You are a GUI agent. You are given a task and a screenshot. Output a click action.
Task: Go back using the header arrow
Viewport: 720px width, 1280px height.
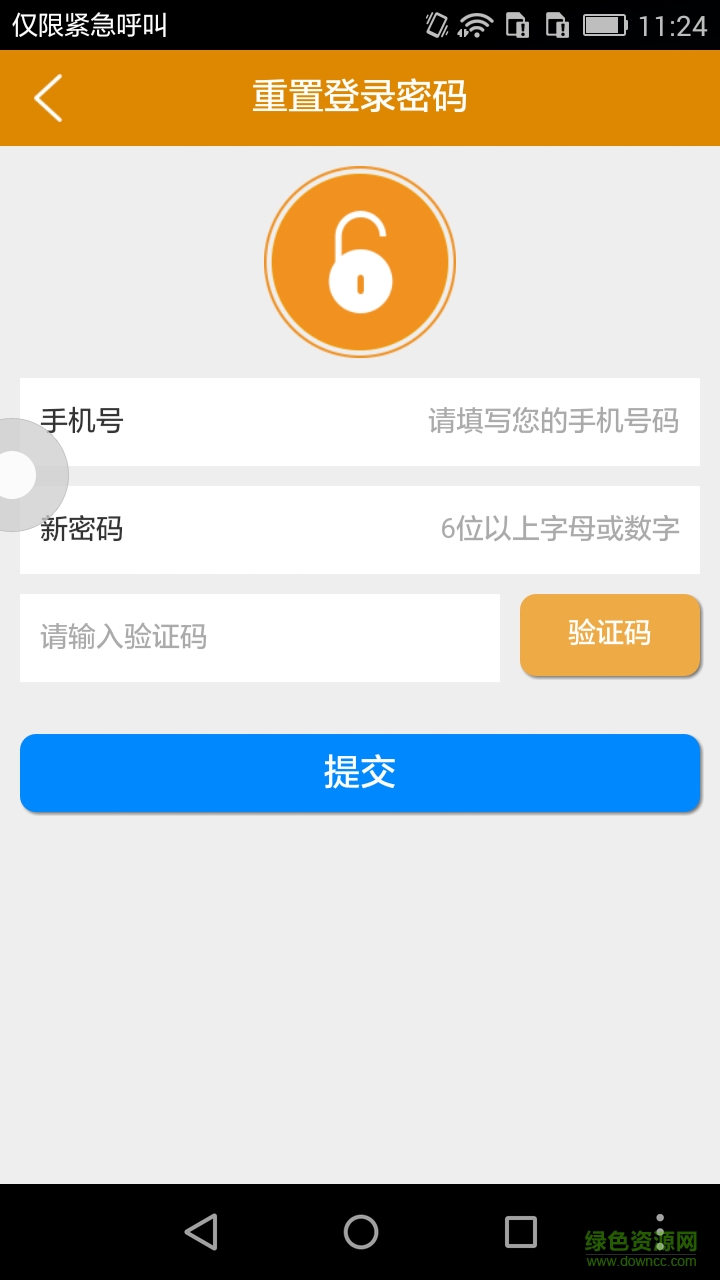pos(48,98)
